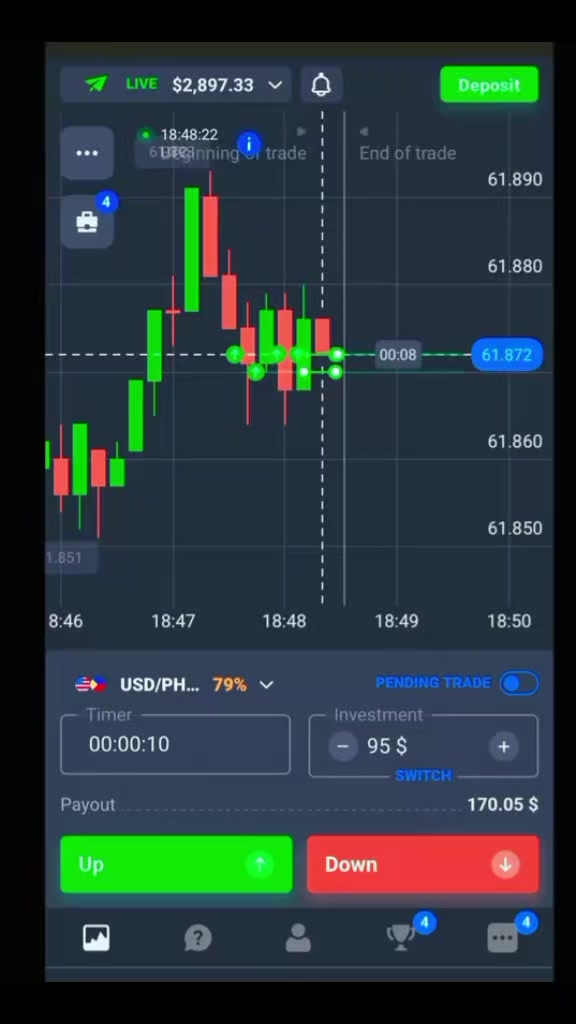576x1024 pixels.
Task: Go to the profile tab
Action: tap(298, 938)
